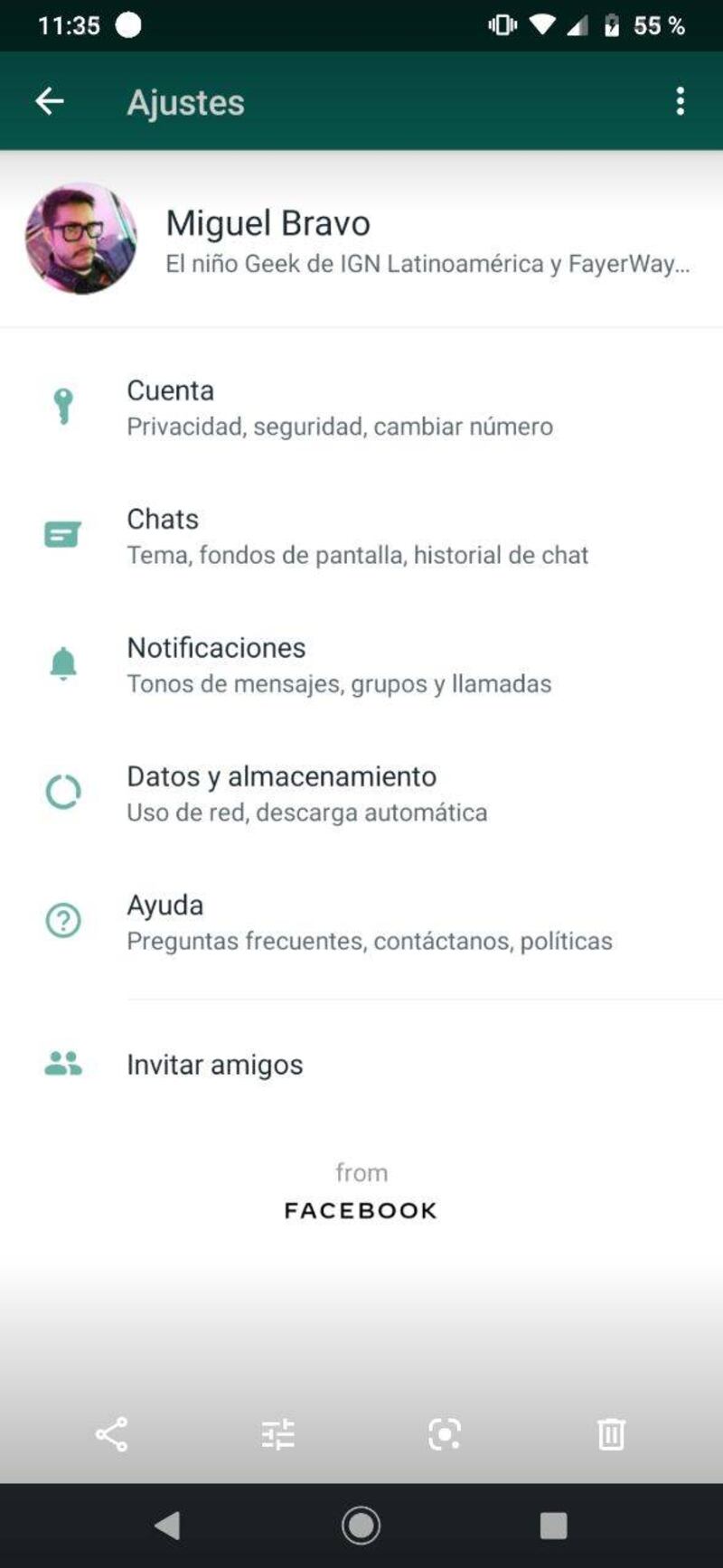This screenshot has width=723, height=1568.
Task: Tap the system home button
Action: (x=361, y=1526)
